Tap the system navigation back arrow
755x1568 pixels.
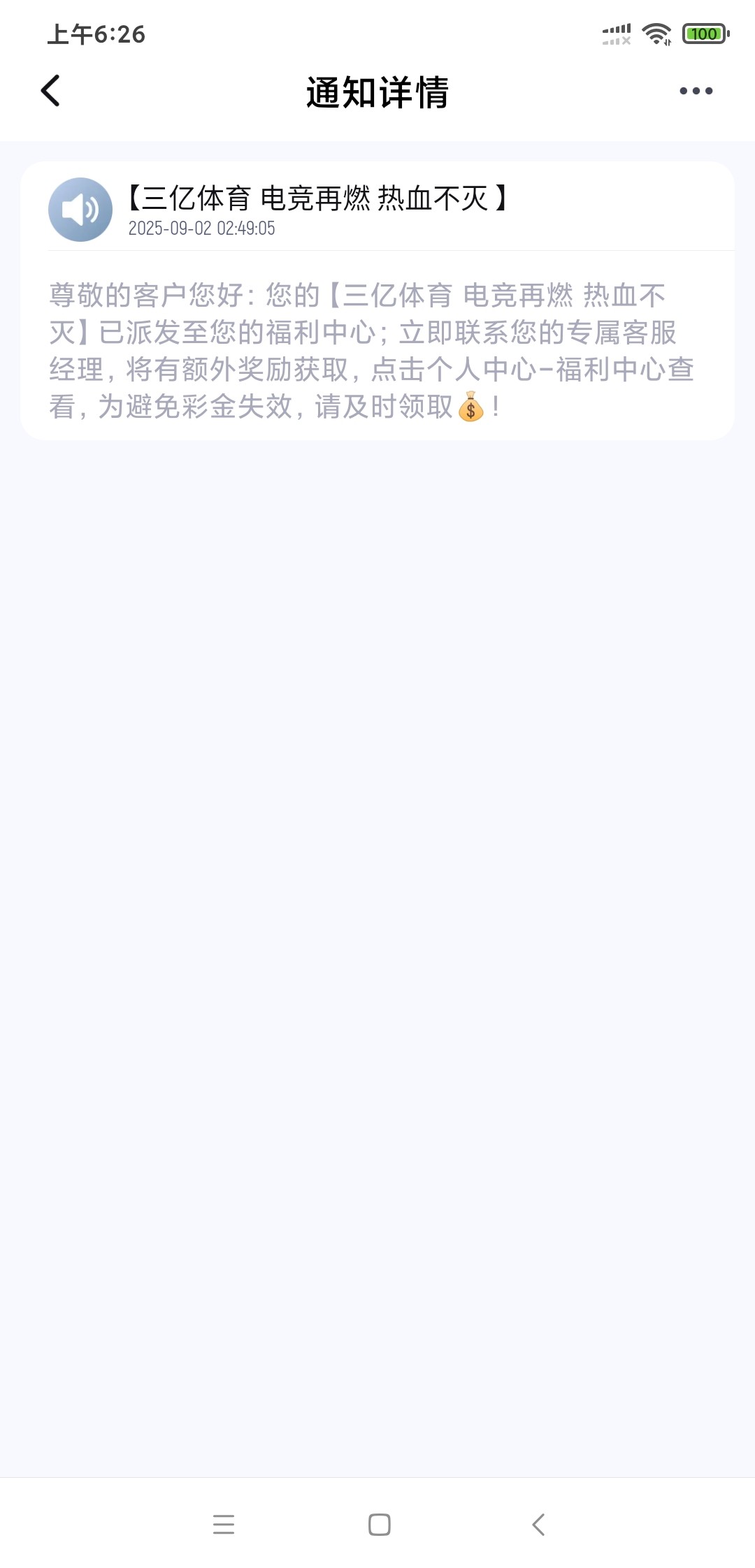click(x=538, y=1524)
